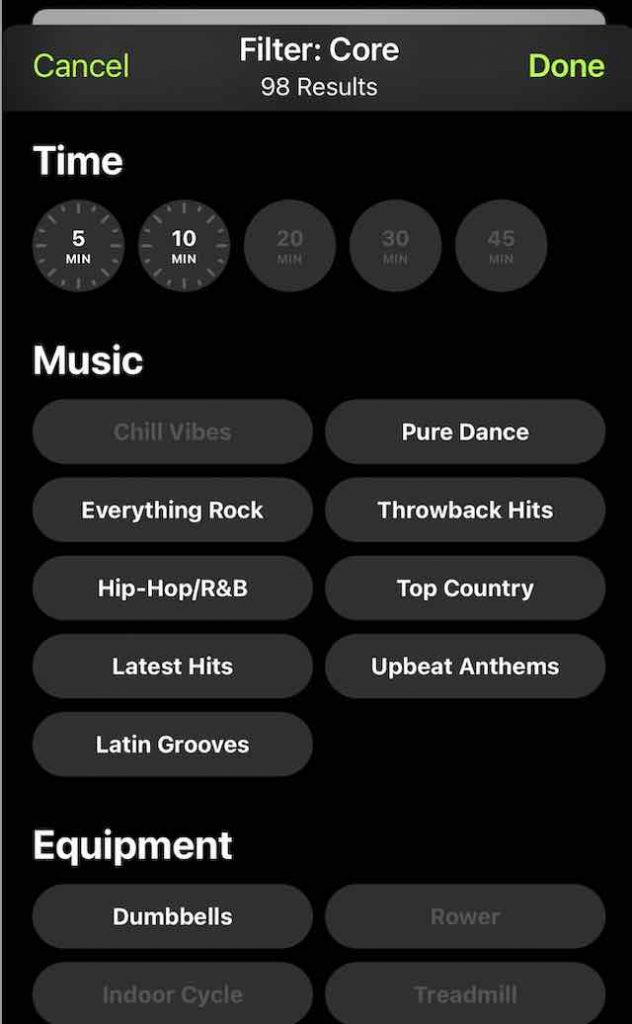The width and height of the screenshot is (632, 1024).
Task: Filter by Upbeat Anthems
Action: click(x=465, y=666)
